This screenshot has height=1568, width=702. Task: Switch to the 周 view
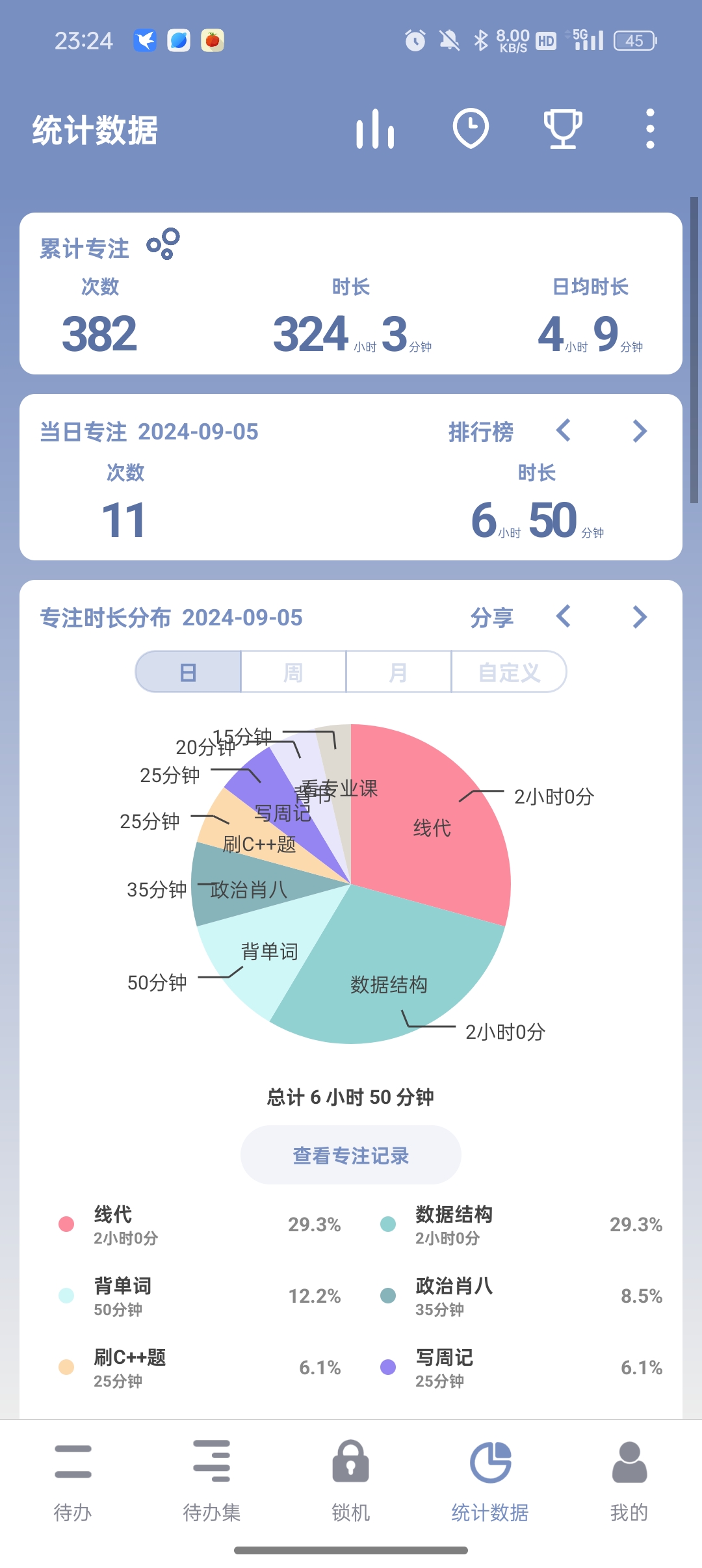click(293, 672)
